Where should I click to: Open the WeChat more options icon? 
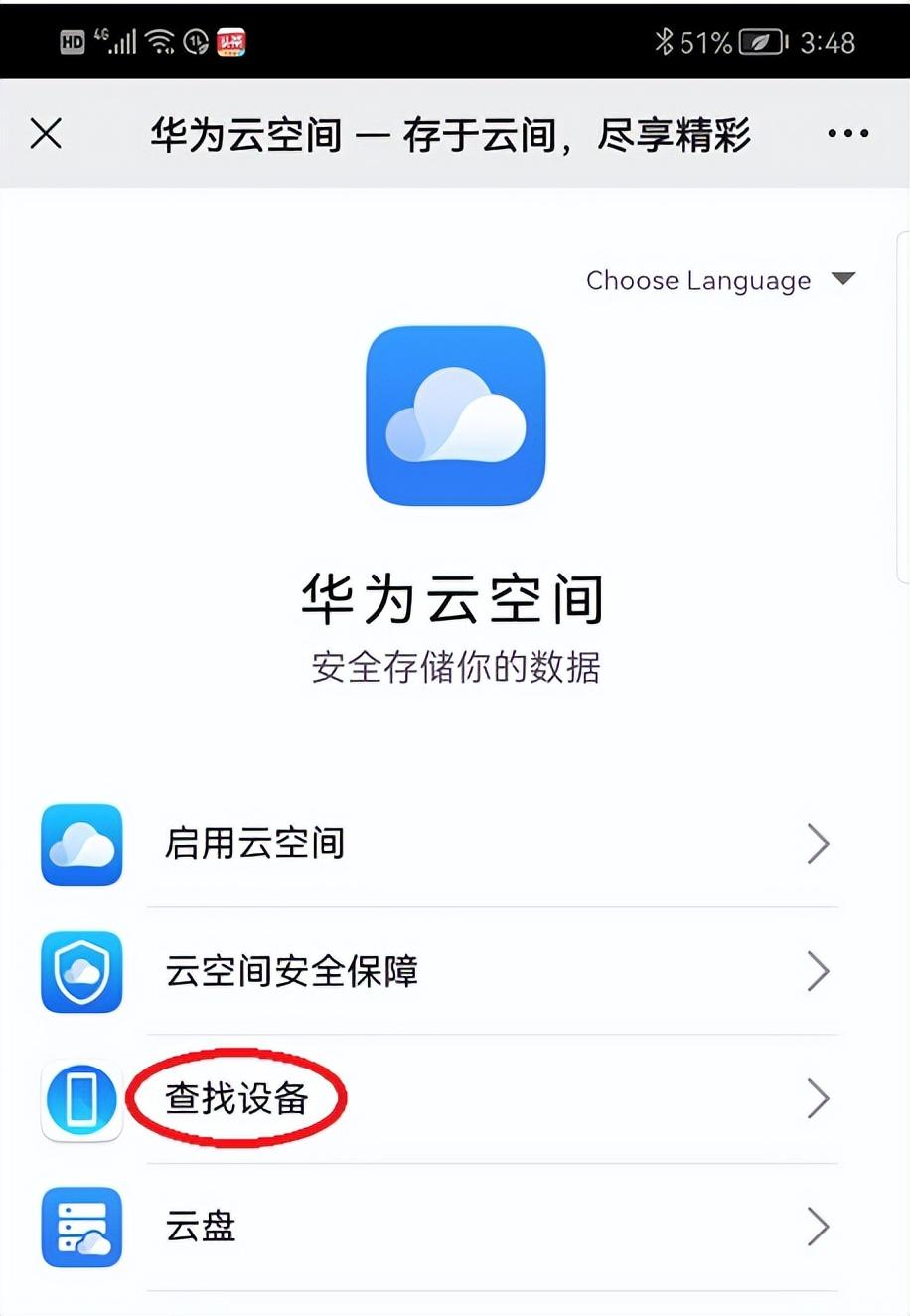(848, 132)
